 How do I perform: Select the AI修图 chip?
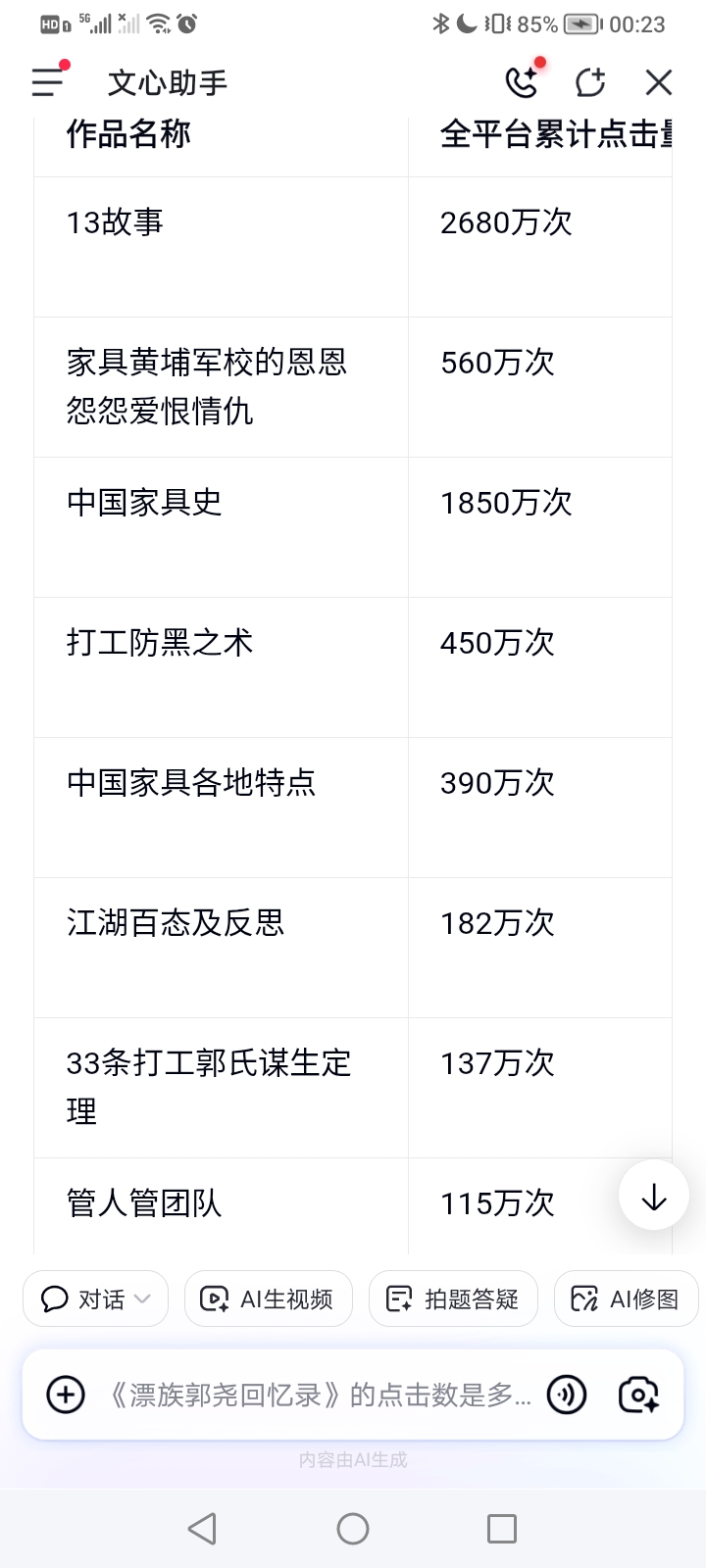pos(627,1298)
